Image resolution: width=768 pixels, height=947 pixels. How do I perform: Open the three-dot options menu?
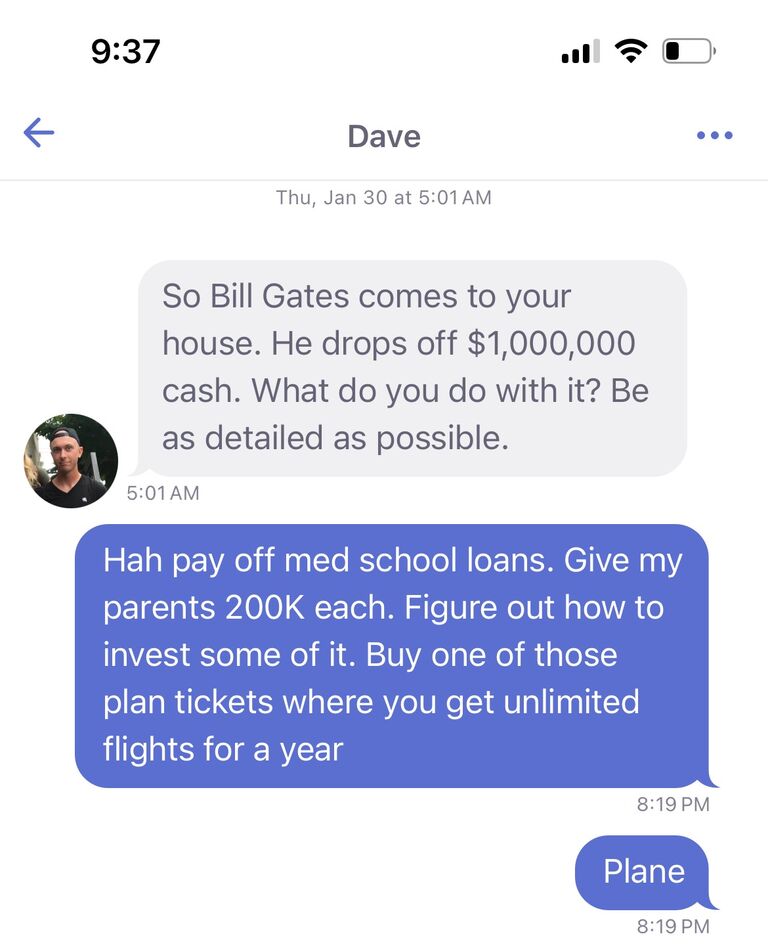point(714,136)
